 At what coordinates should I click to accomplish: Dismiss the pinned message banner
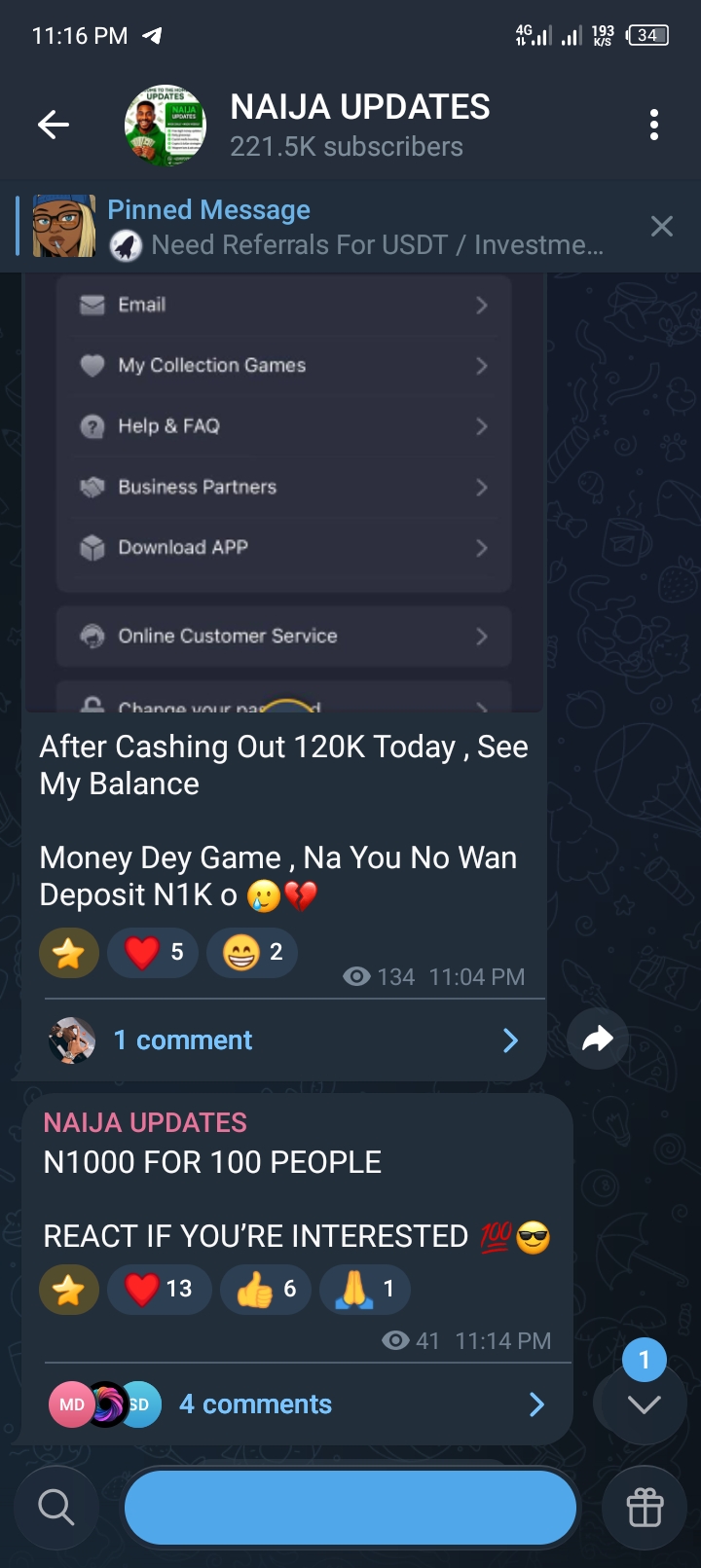point(662,227)
